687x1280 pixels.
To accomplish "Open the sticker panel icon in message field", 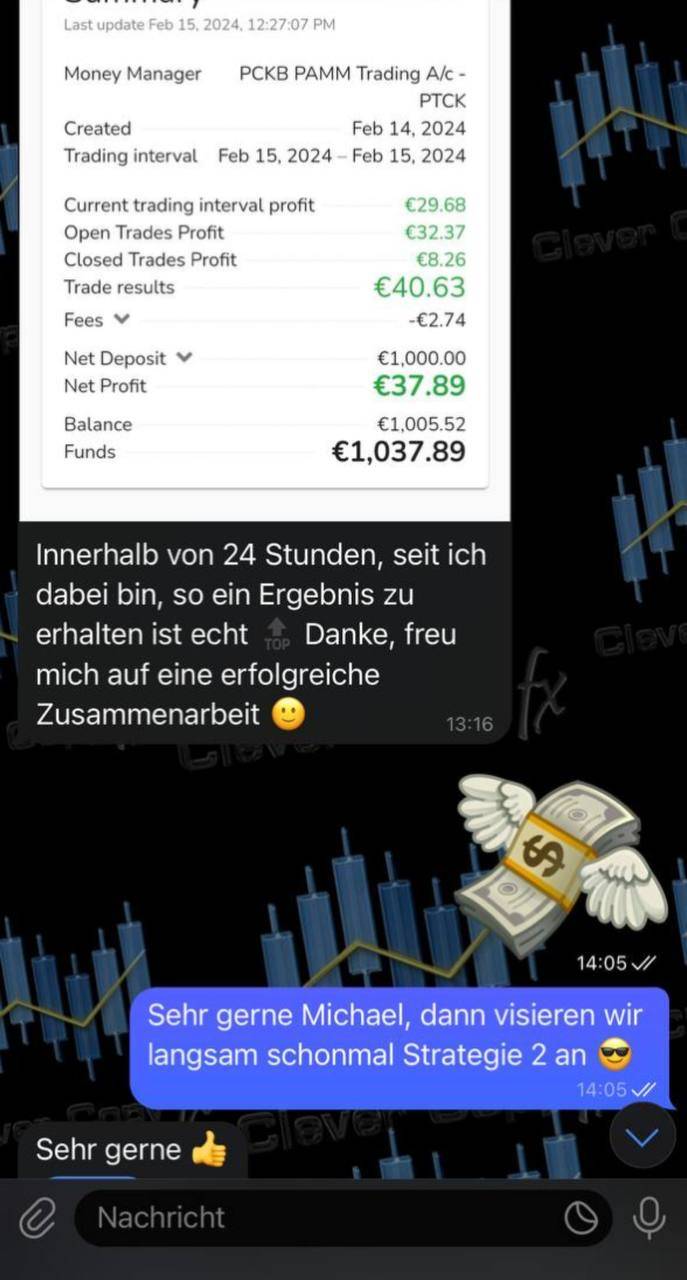I will (580, 1218).
